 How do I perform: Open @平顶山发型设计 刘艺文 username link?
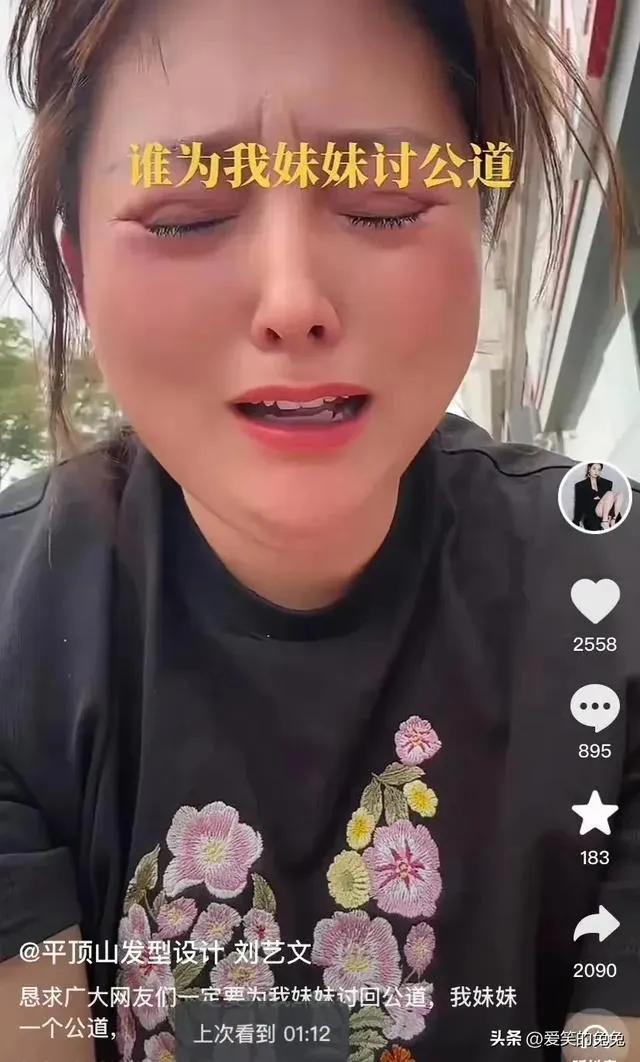166,952
